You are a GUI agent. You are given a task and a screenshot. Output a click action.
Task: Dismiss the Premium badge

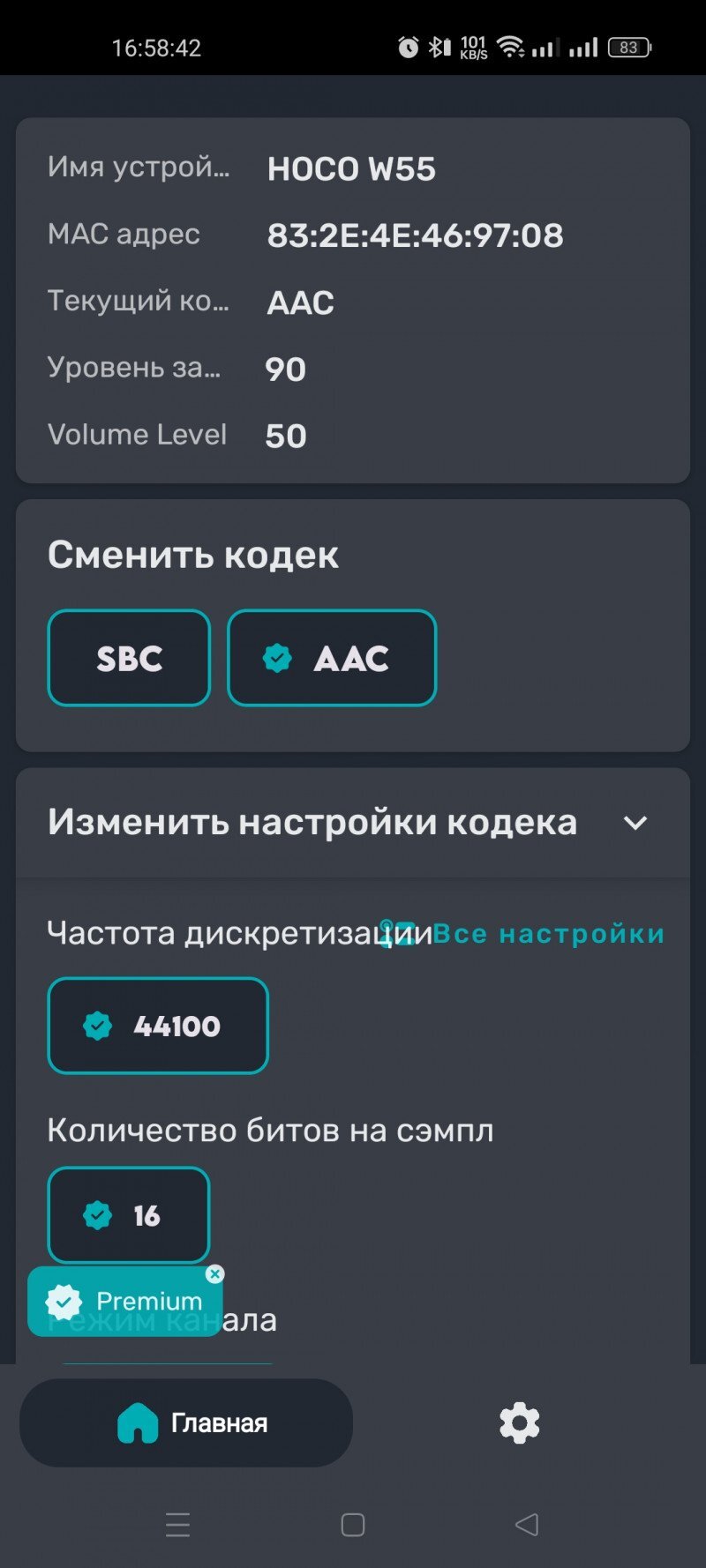pyautogui.click(x=214, y=1274)
